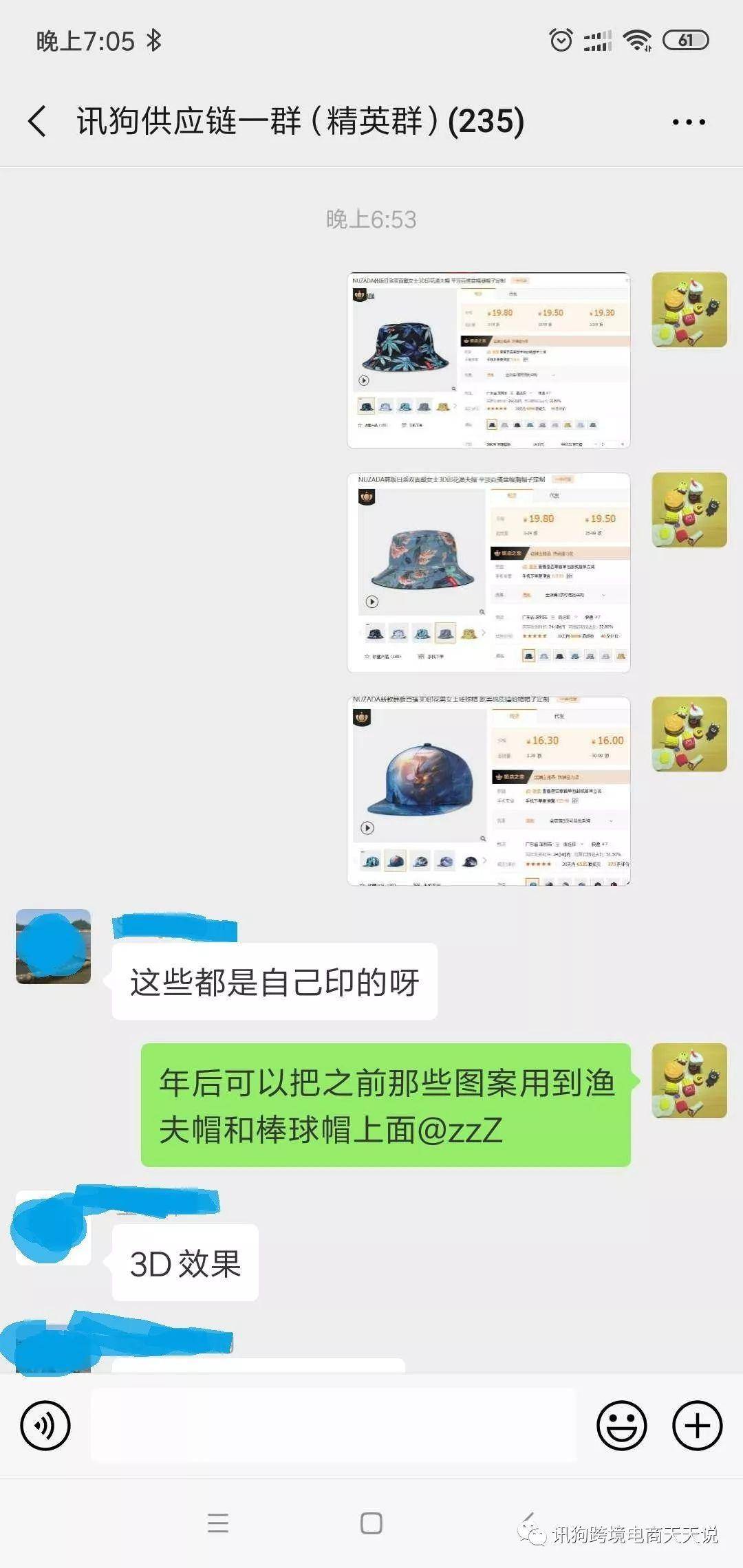Screen dimensions: 743x1568
Task: Open the ¥16.30 baseball cap image
Action: click(488, 791)
